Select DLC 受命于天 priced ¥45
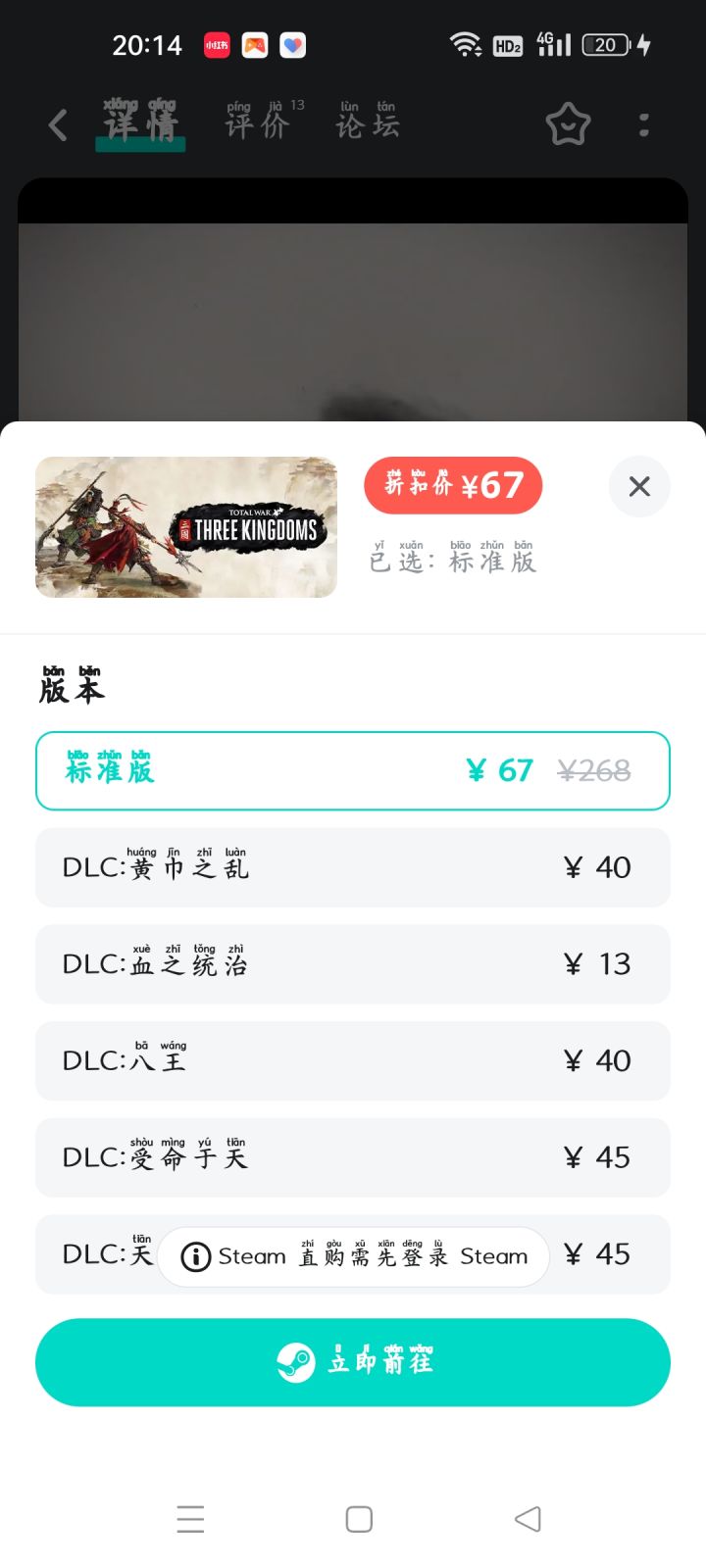This screenshot has height=1568, width=706. coord(353,1157)
